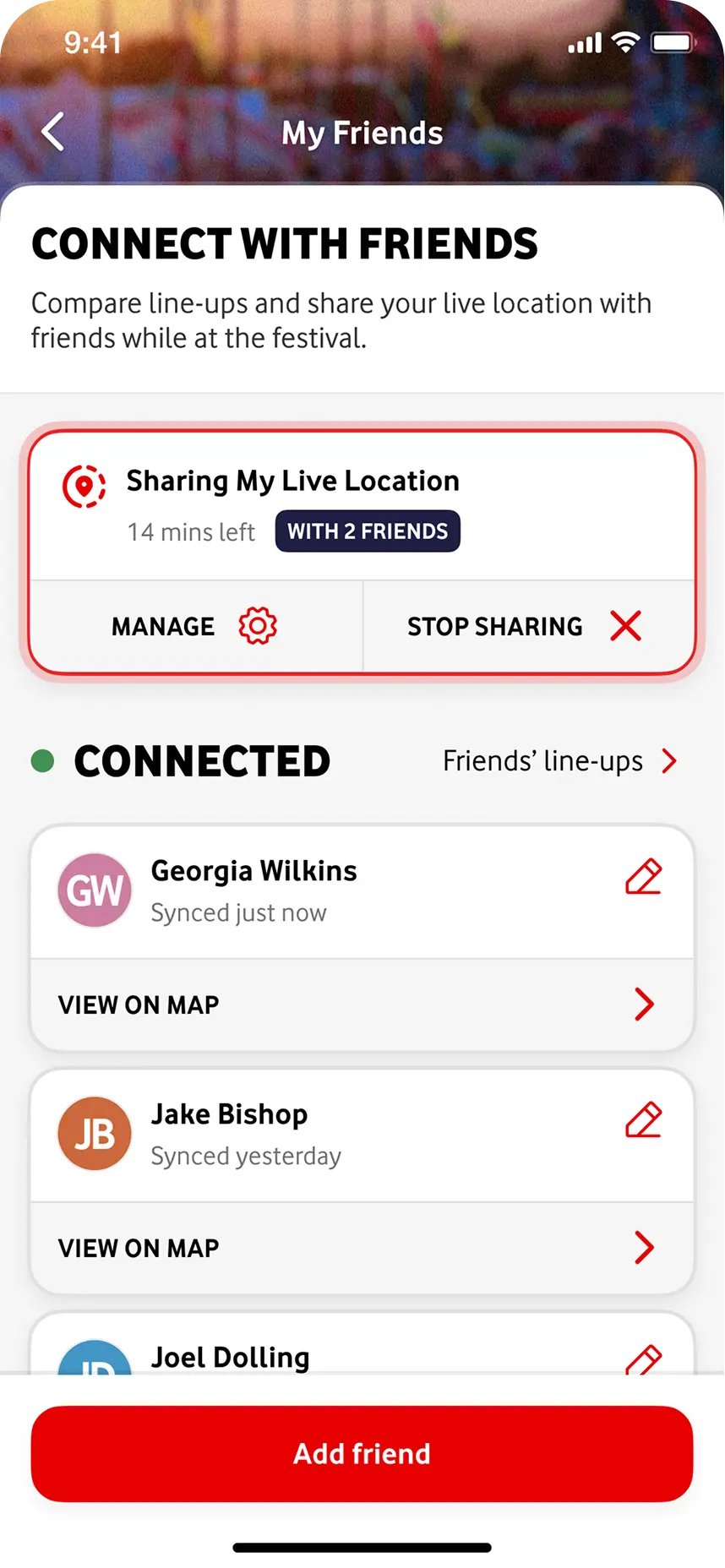This screenshot has height=1568, width=725.
Task: View Jake Bishop on map
Action: coord(362,1248)
